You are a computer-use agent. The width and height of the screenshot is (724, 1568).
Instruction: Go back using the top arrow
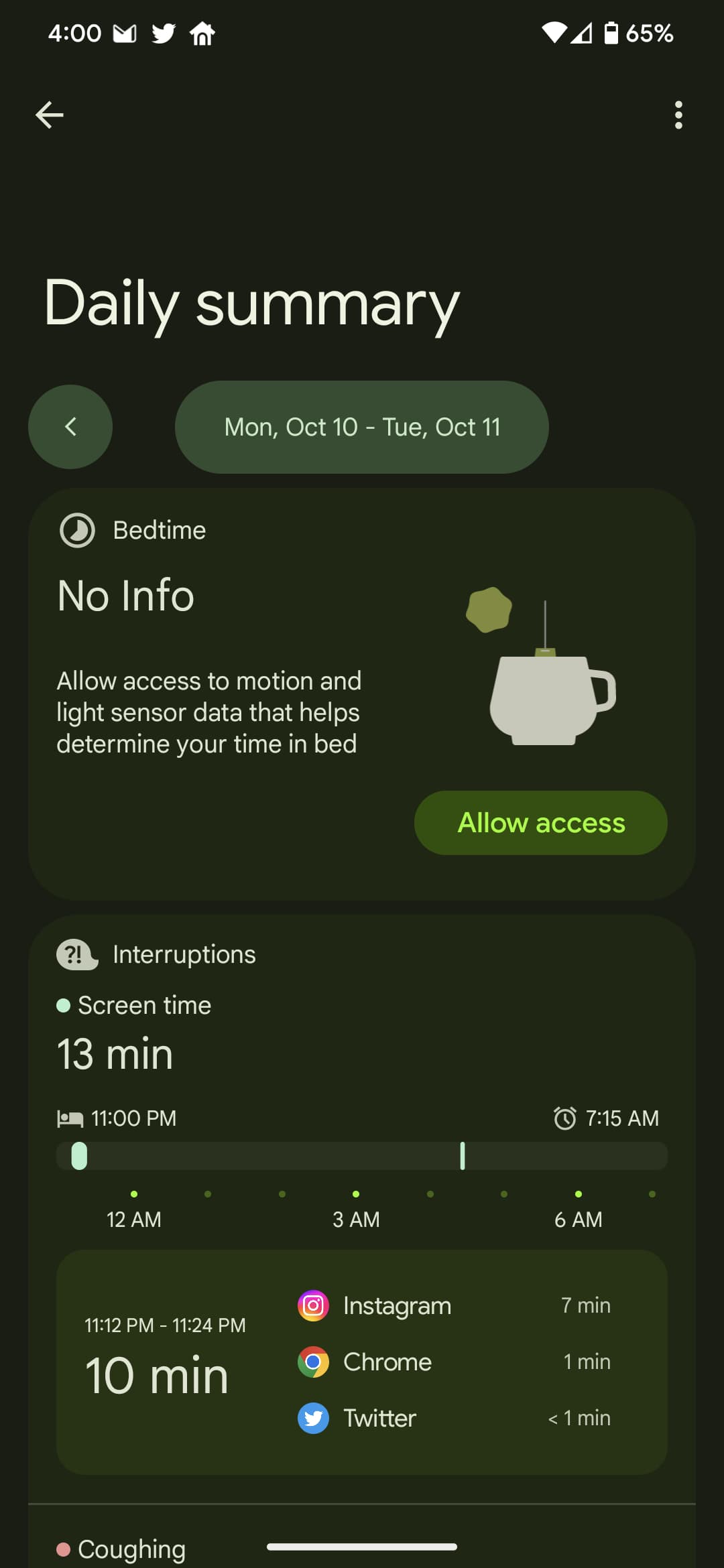[x=50, y=115]
